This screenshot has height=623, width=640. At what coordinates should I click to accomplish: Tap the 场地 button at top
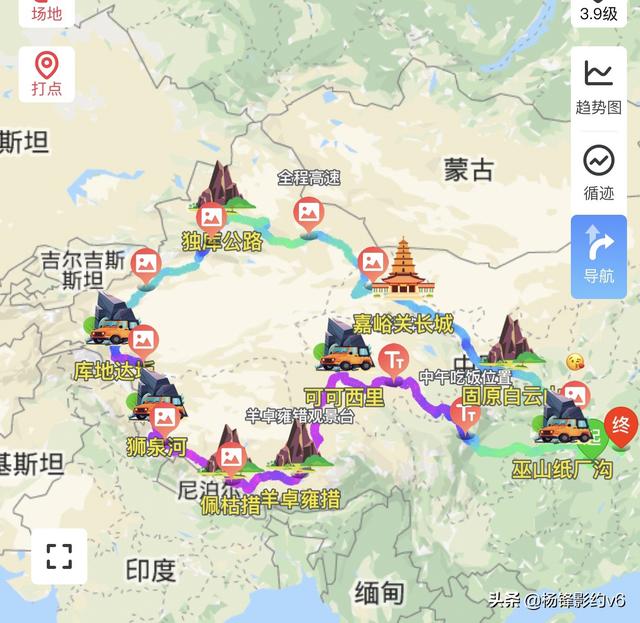click(46, 13)
